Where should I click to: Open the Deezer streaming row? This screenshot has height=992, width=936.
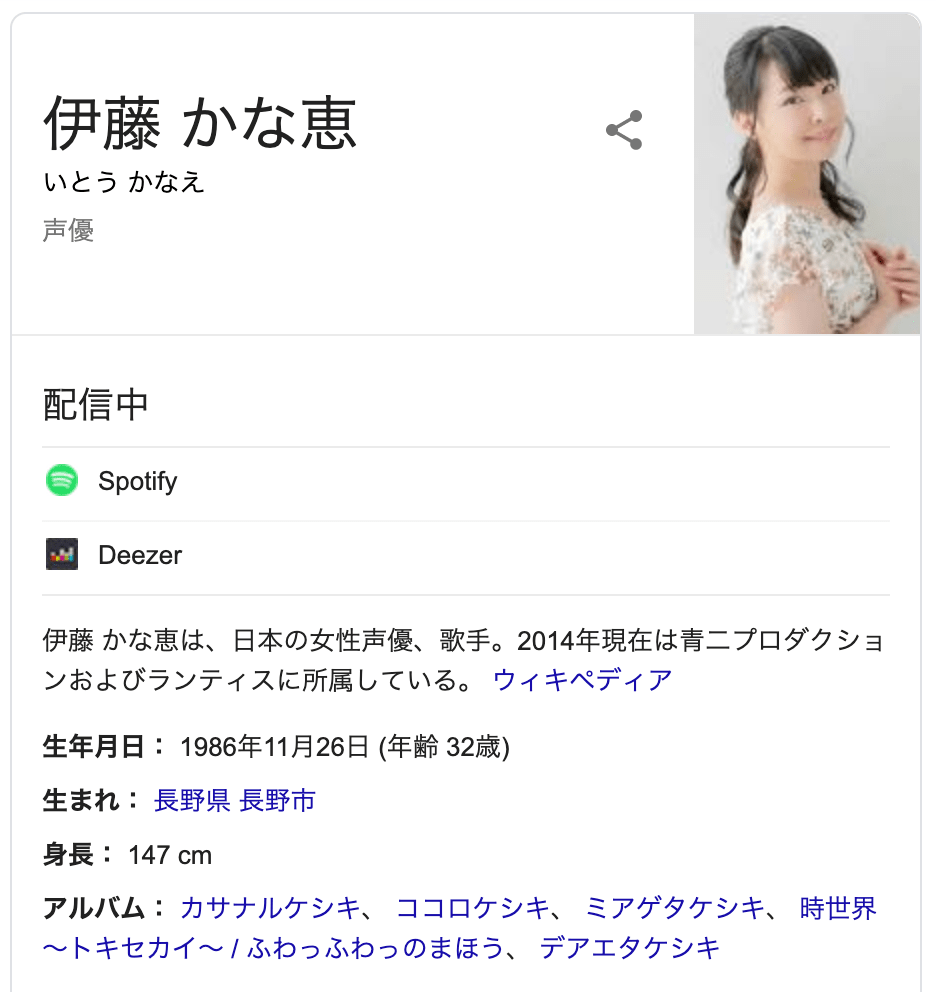tap(140, 555)
